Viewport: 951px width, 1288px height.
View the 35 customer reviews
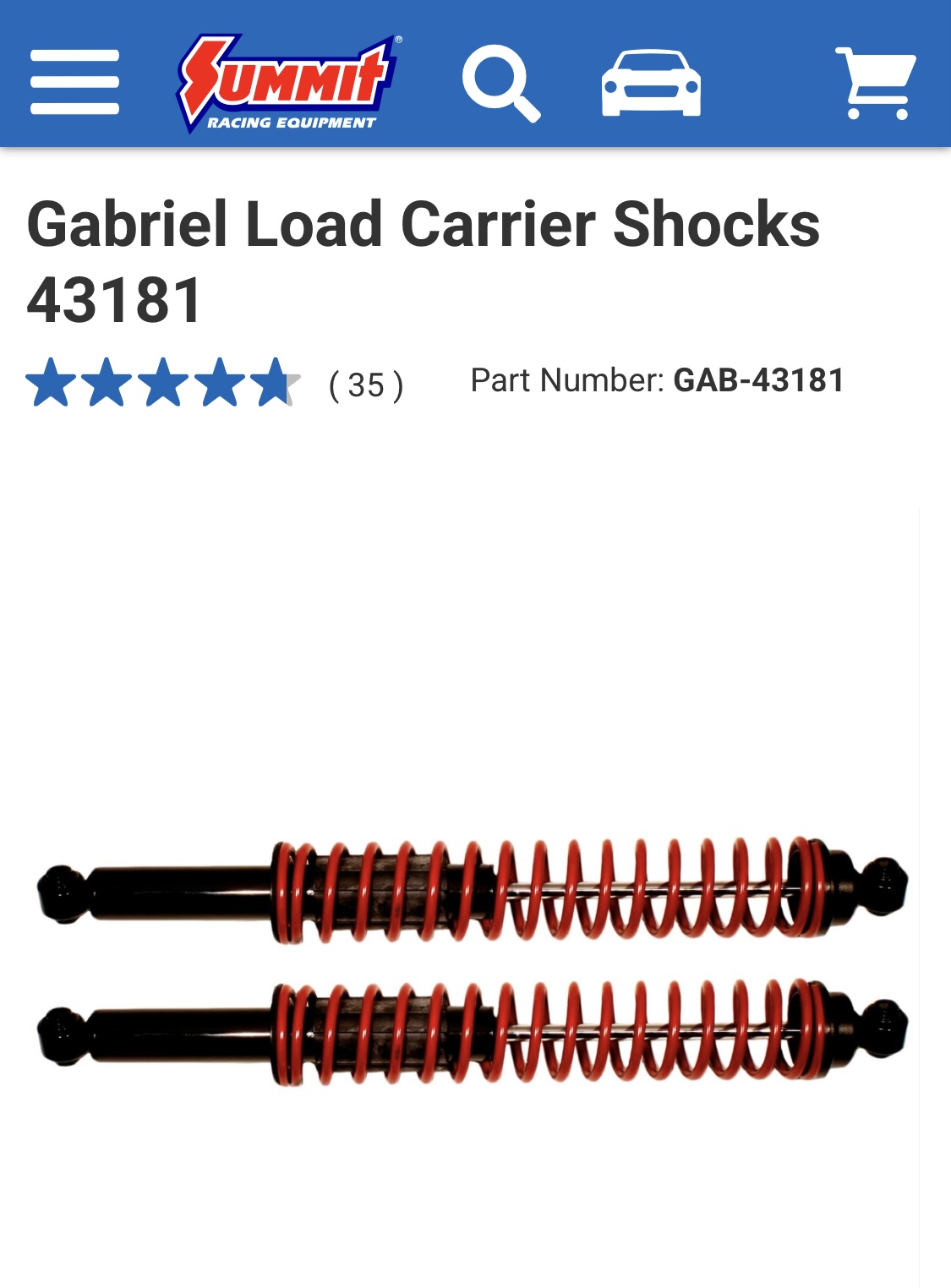[x=365, y=385]
